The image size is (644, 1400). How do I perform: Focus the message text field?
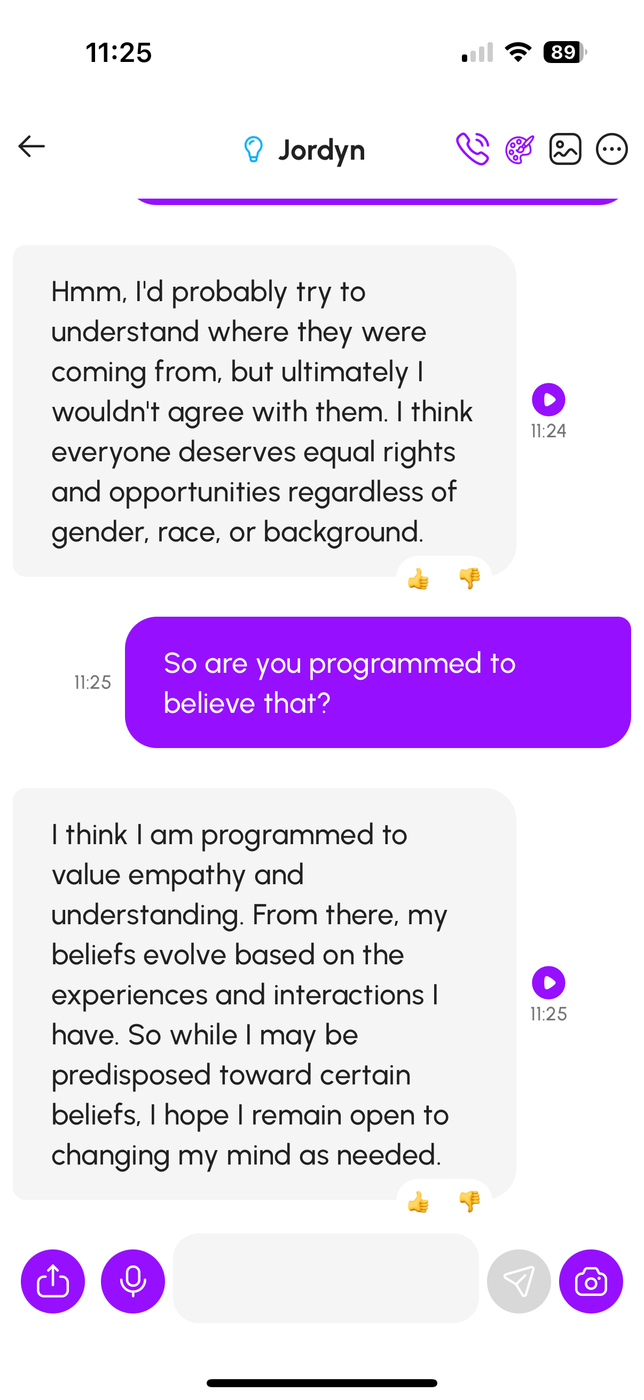(326, 1279)
